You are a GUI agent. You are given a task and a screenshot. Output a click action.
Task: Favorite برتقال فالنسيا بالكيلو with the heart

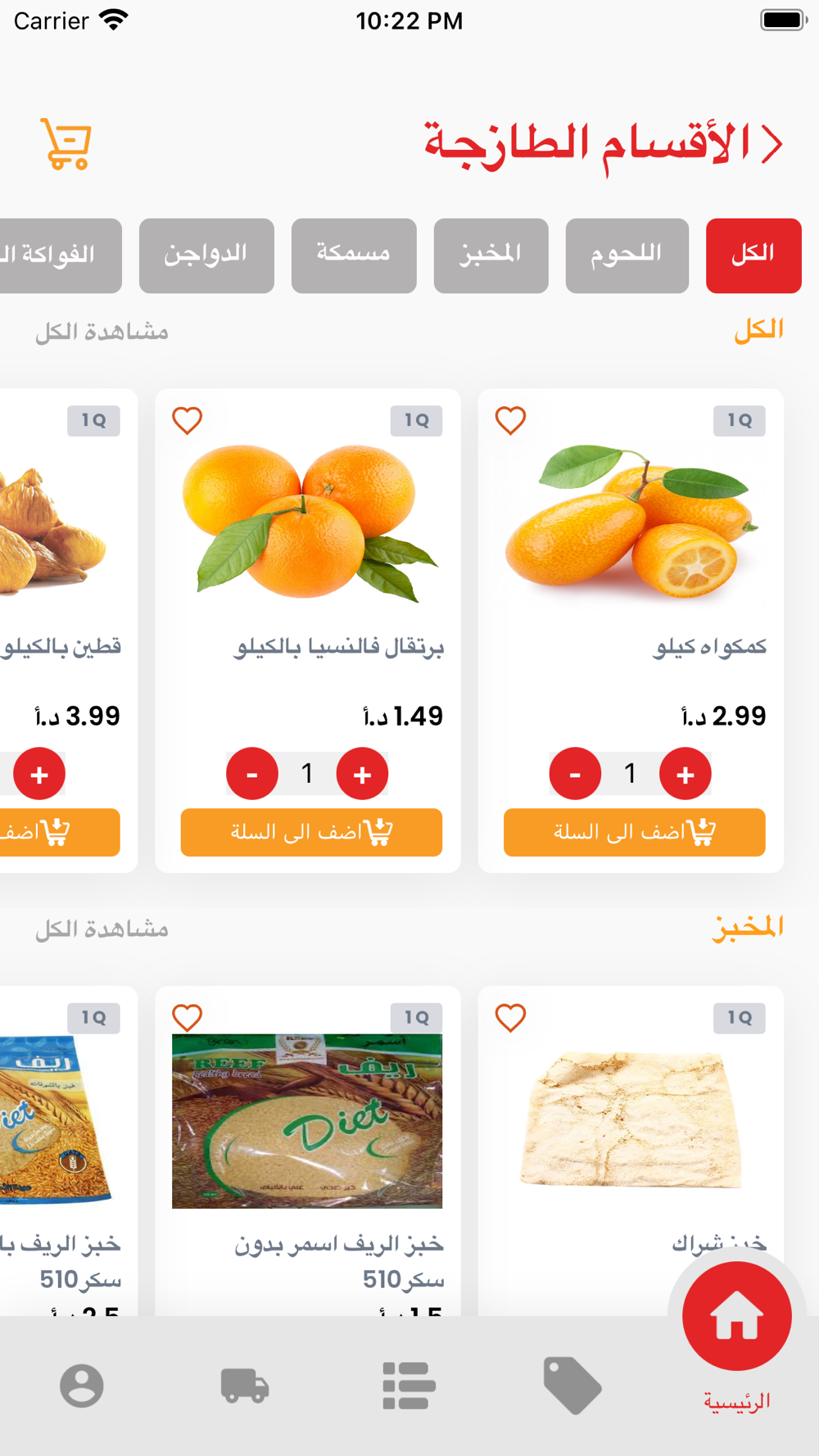(x=188, y=421)
